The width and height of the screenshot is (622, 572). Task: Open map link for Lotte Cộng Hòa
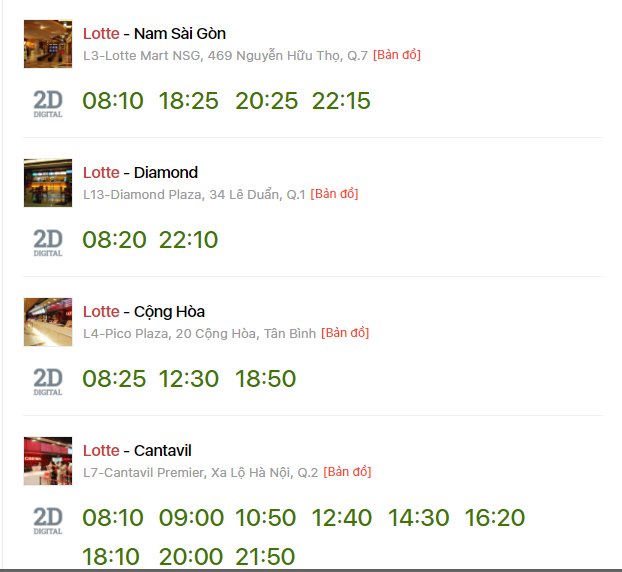coord(345,332)
